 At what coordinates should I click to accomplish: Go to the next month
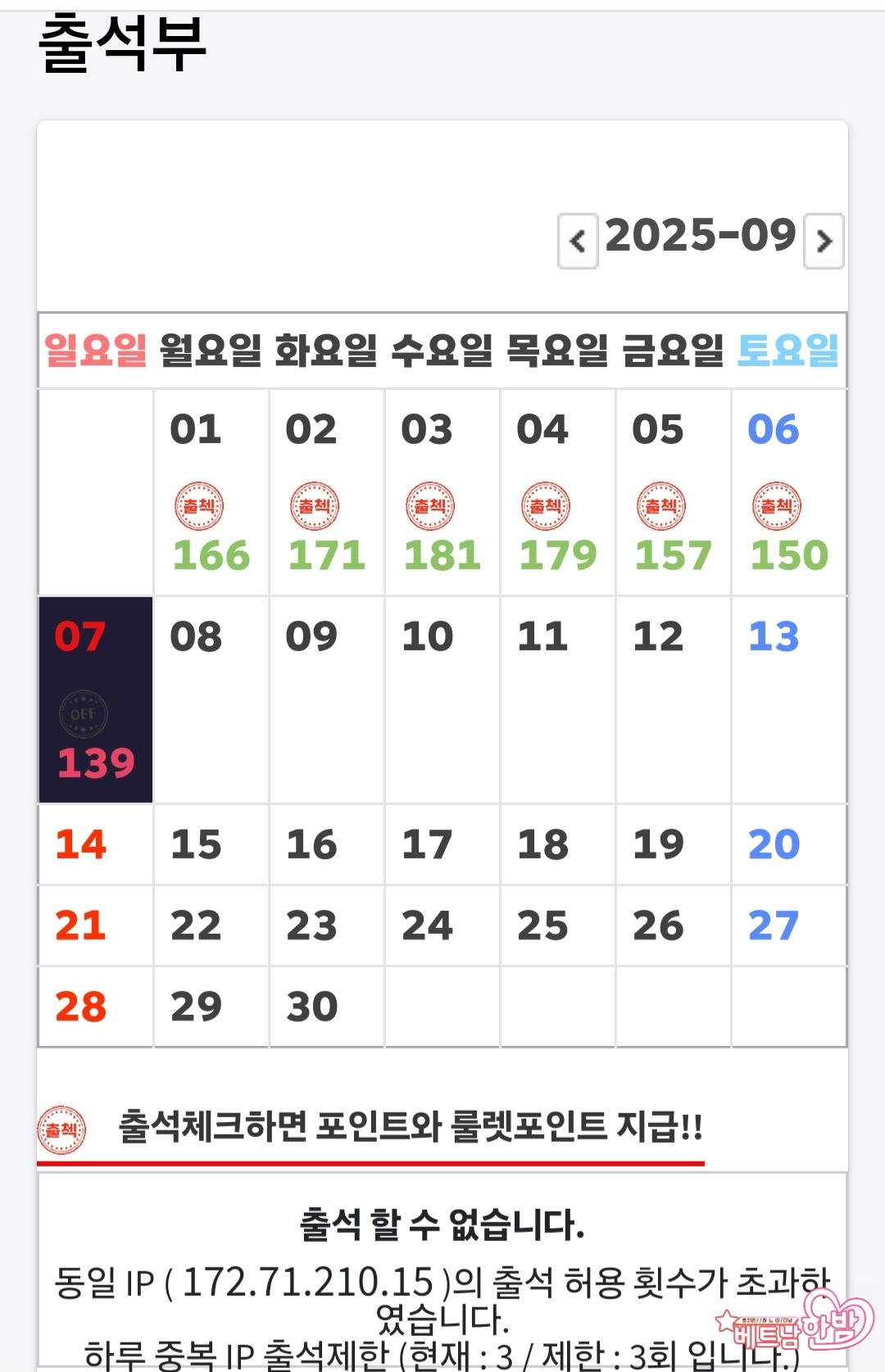click(824, 241)
